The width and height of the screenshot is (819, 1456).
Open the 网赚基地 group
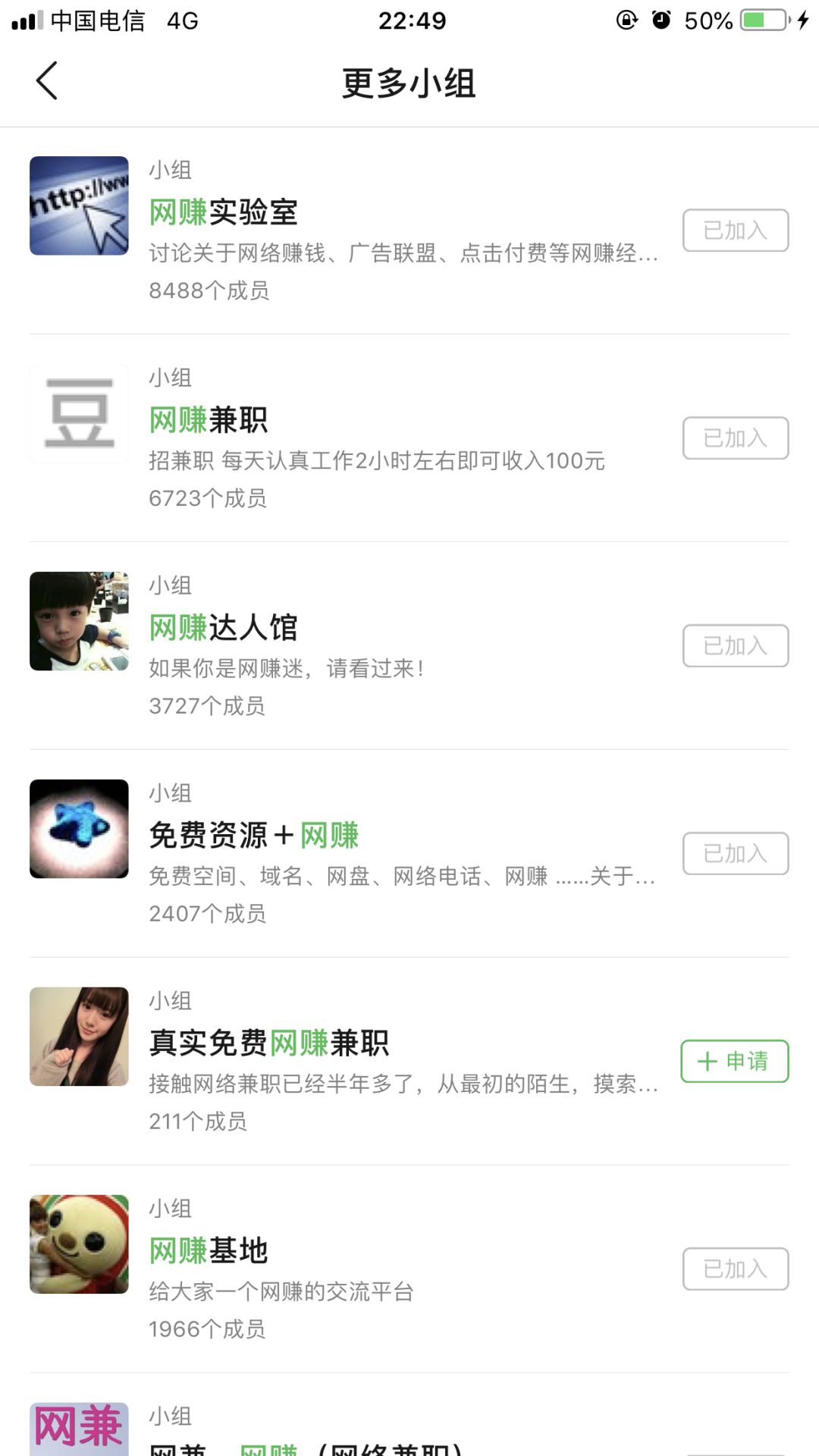pyautogui.click(x=209, y=1252)
